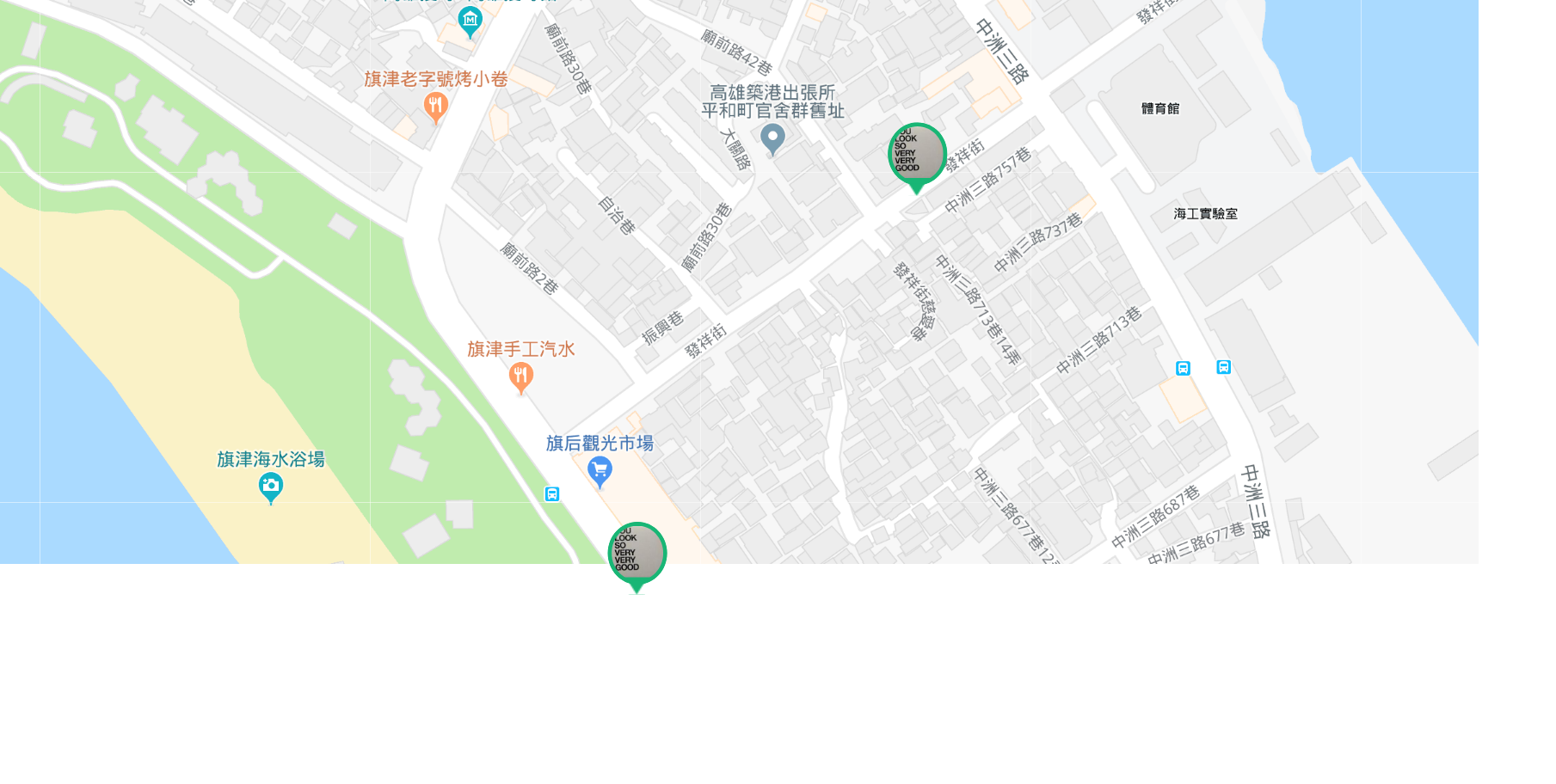Screen dimensions: 1556x784
Task: Open the 旗津手工汽水 restaurant pin
Action: click(520, 376)
